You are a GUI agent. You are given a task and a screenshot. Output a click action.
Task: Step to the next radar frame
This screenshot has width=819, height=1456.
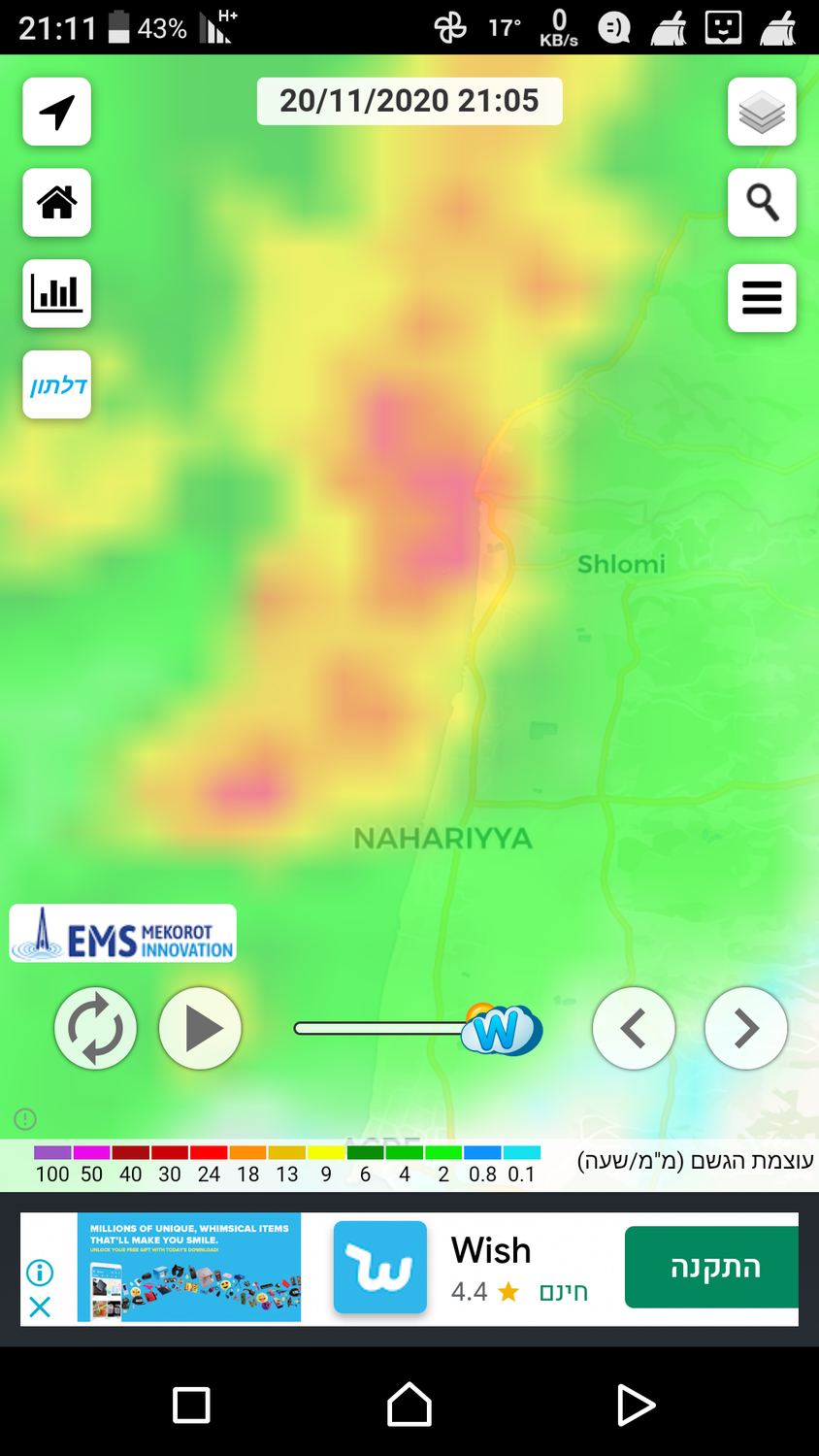coord(745,1028)
